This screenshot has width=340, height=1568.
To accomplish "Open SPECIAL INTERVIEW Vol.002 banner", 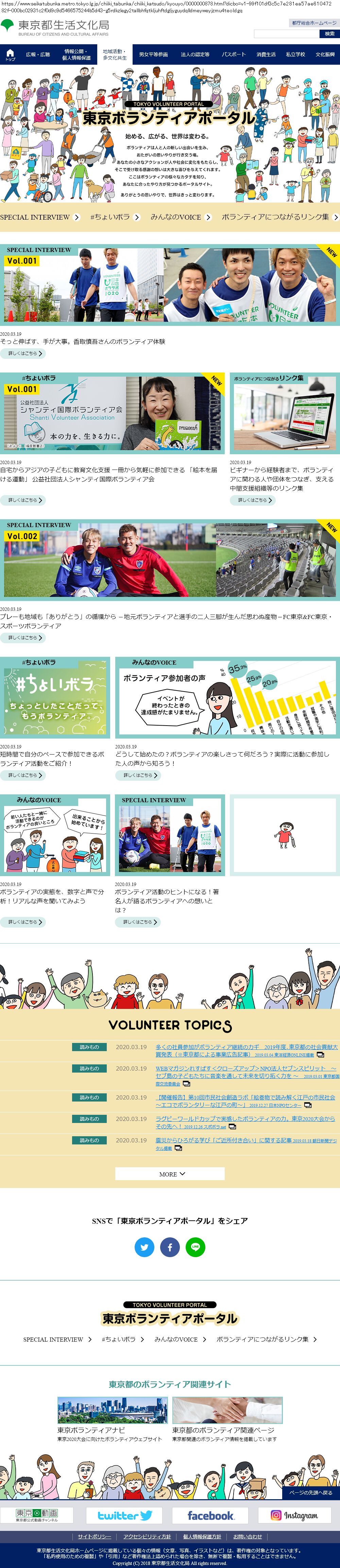I will click(x=170, y=559).
